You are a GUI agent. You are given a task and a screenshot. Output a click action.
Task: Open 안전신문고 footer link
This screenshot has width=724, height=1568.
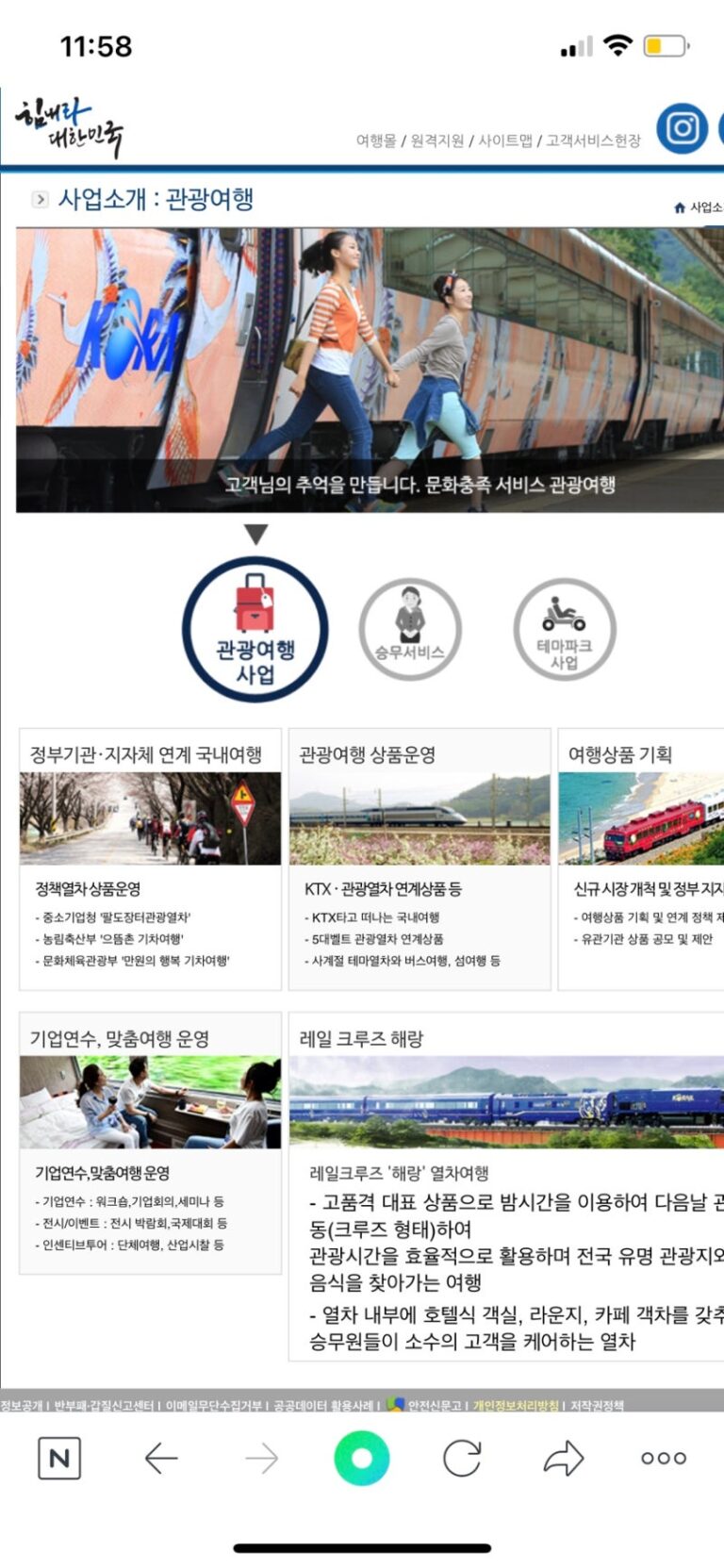[434, 1405]
